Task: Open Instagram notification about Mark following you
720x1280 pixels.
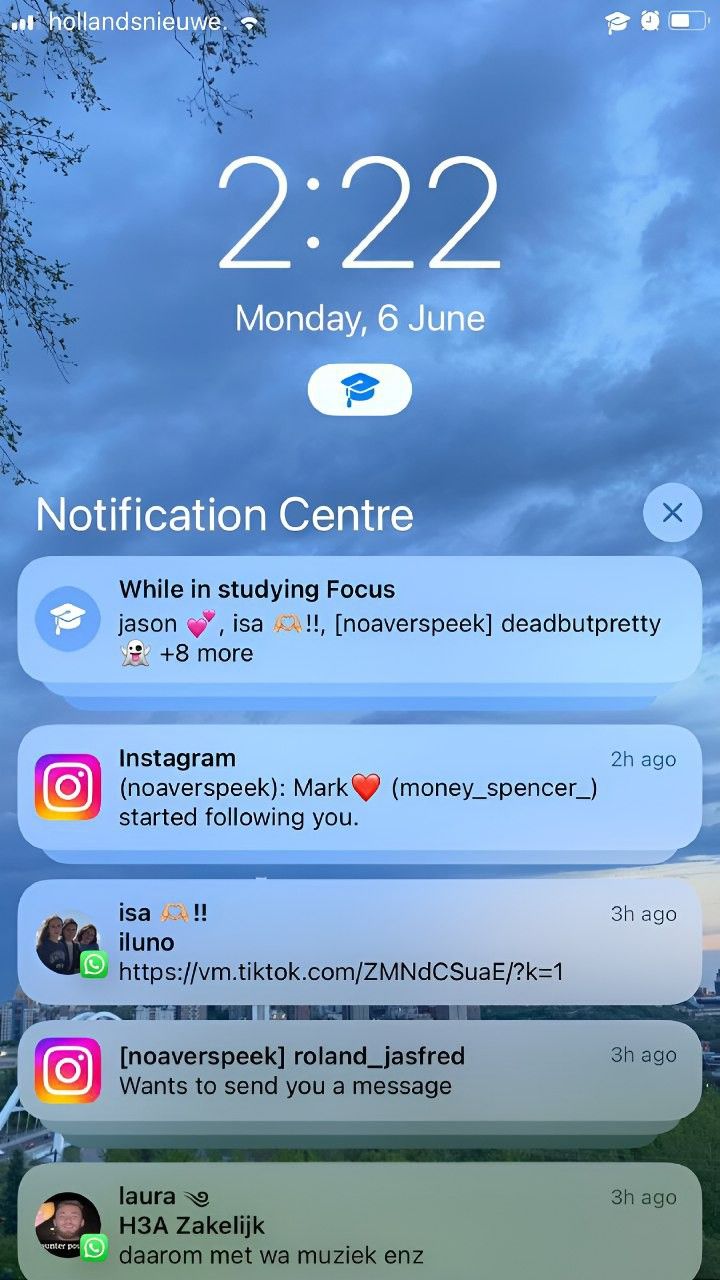Action: (360, 787)
